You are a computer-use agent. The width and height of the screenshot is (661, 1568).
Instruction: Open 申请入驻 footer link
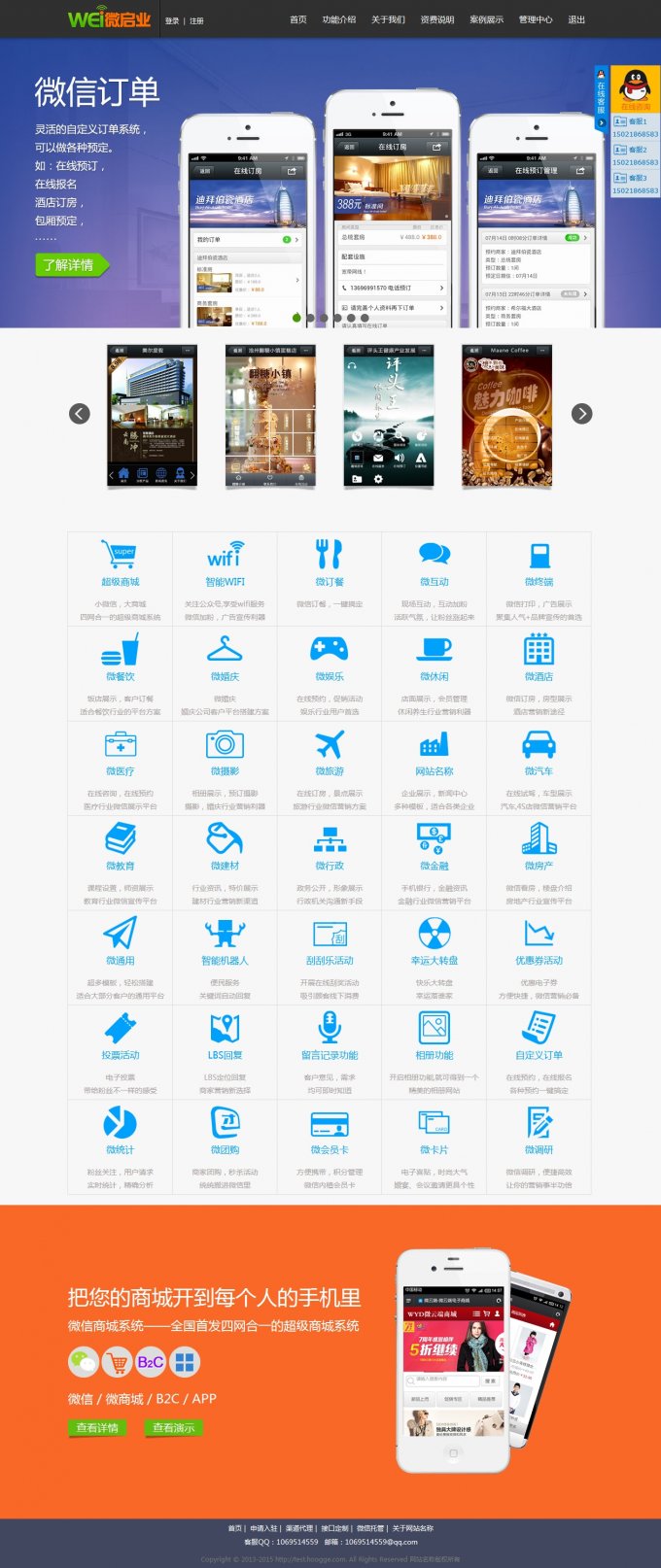pos(263,1528)
